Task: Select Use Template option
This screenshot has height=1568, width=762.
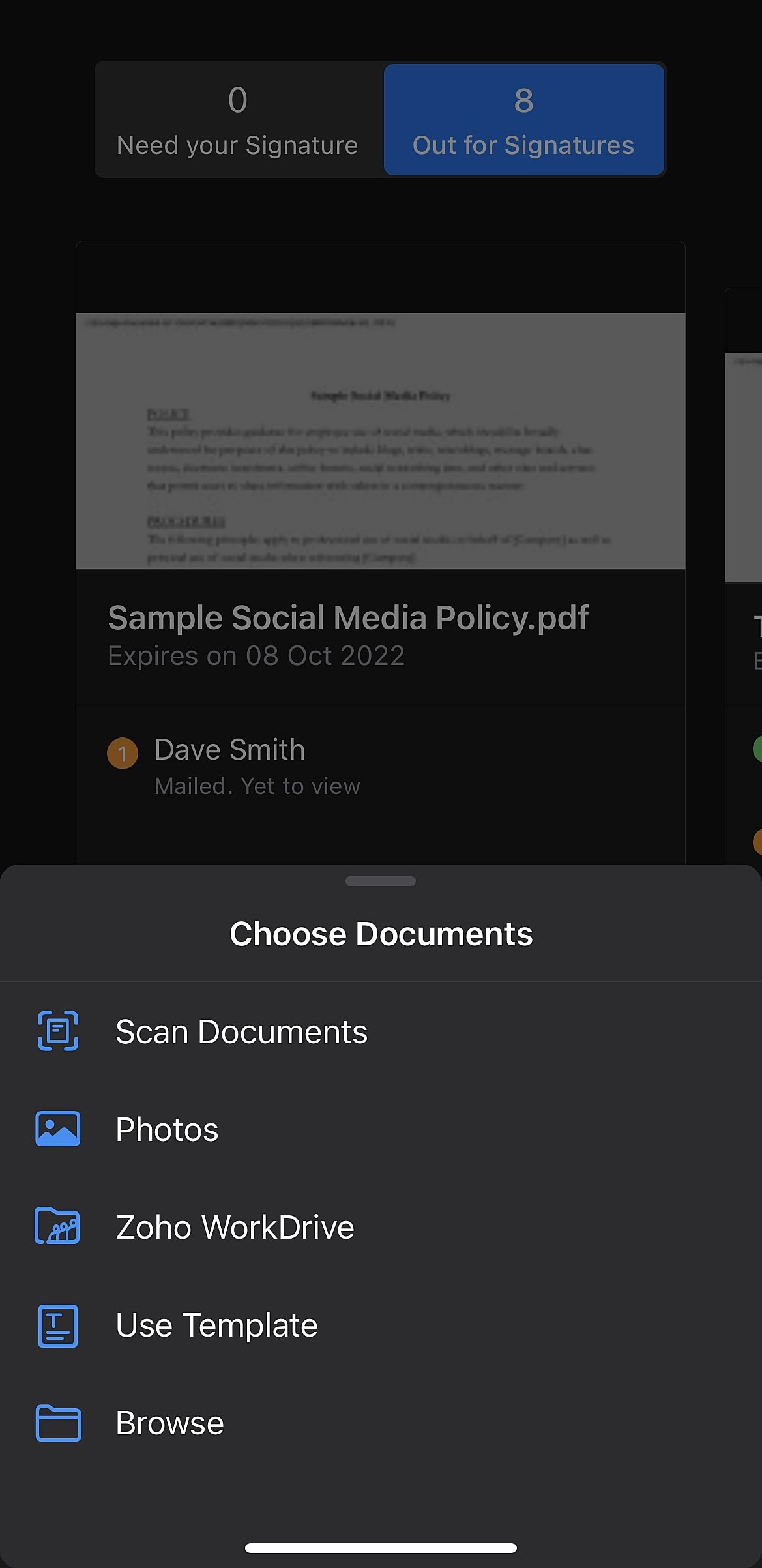Action: click(216, 1325)
